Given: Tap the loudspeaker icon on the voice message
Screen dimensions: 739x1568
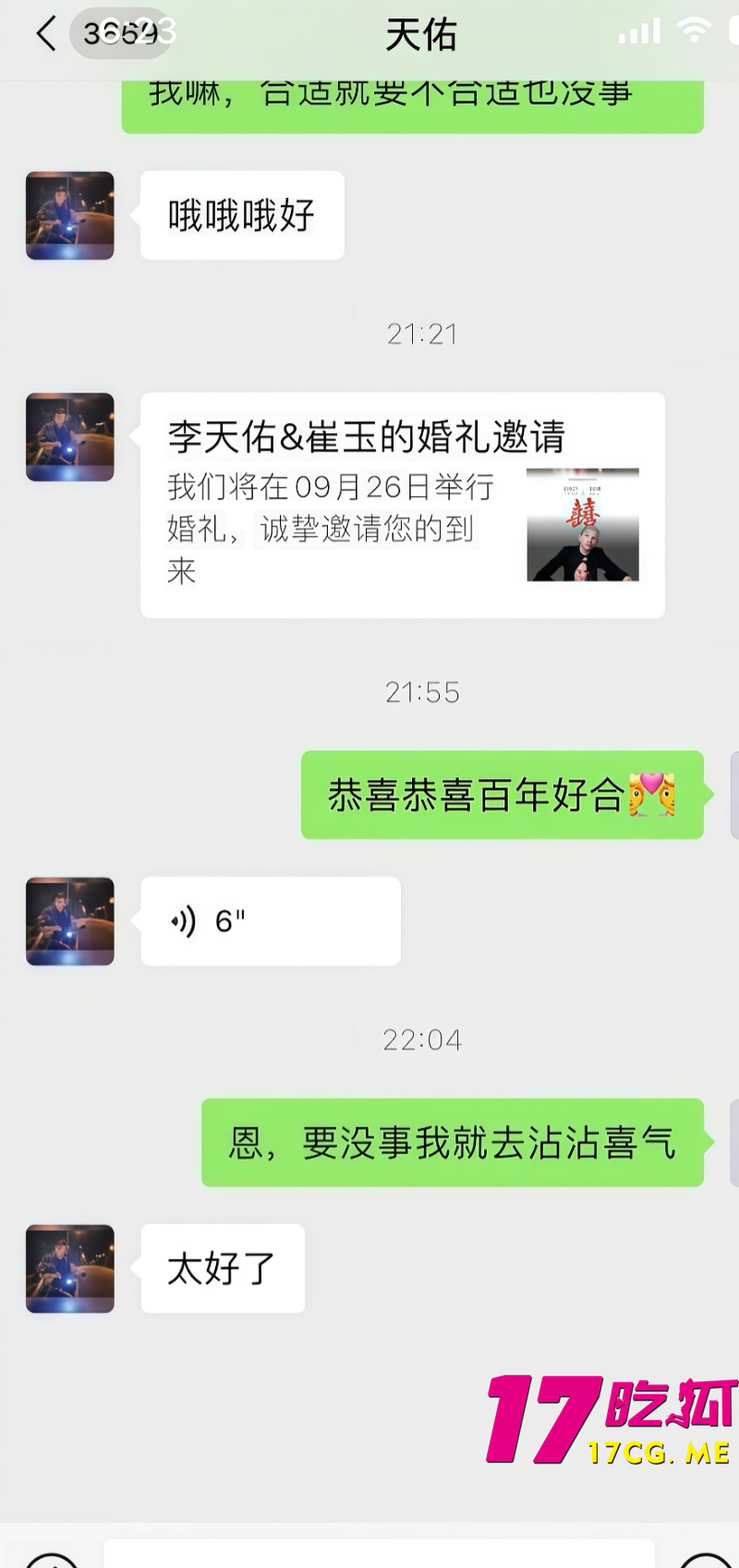Looking at the screenshot, I should [183, 920].
